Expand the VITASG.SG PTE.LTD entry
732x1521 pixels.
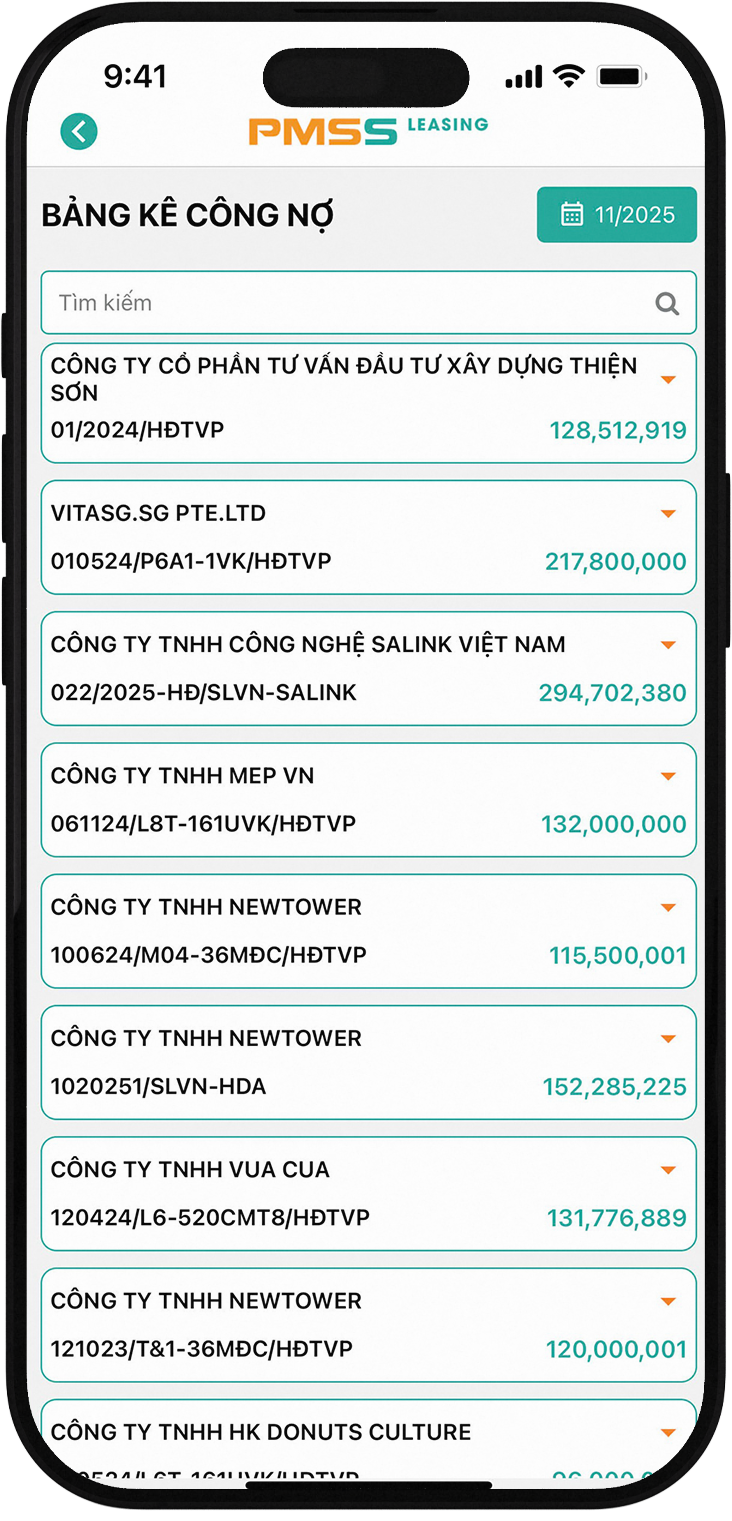(x=668, y=514)
